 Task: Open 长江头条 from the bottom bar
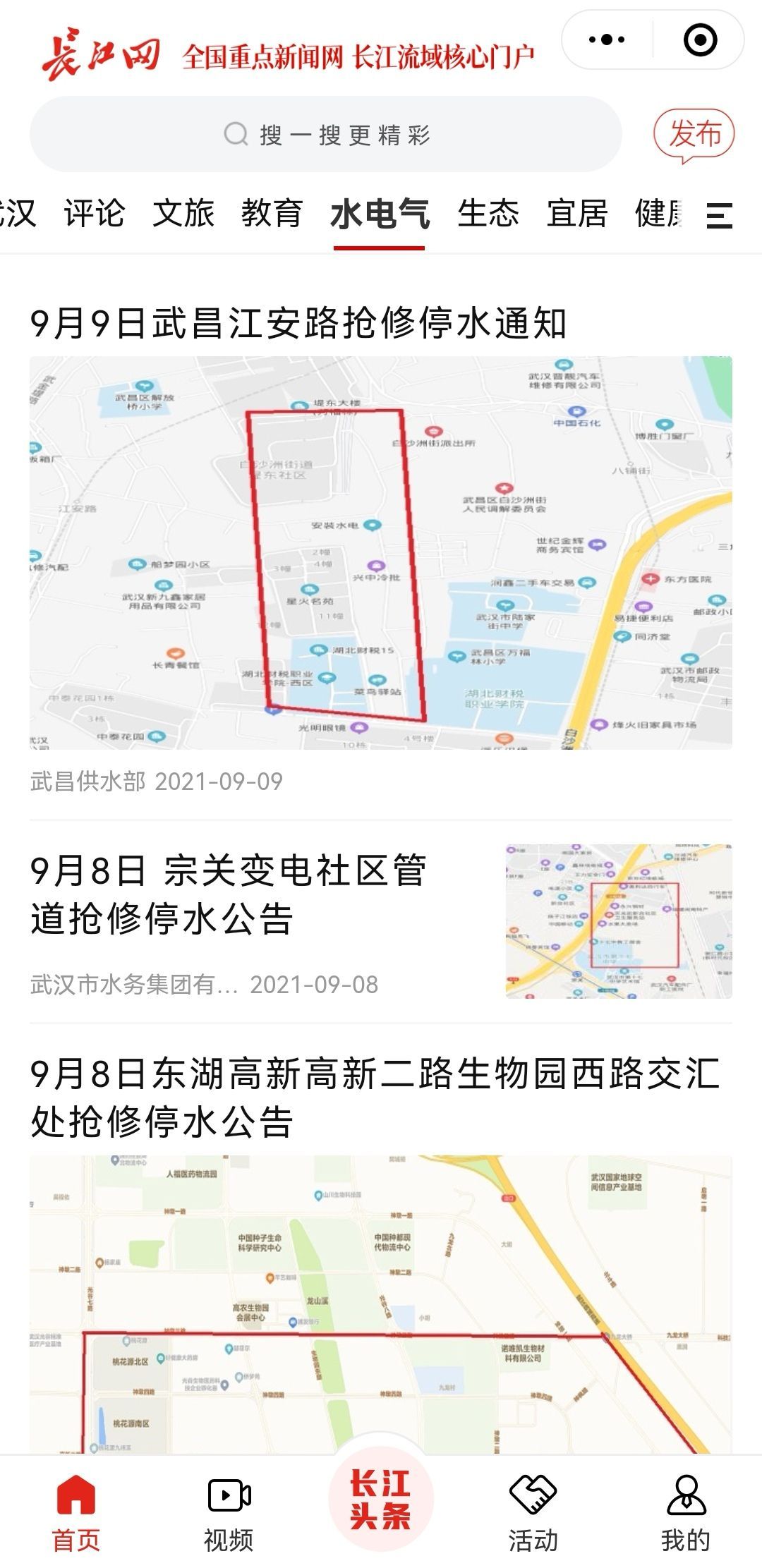pyautogui.click(x=381, y=1504)
